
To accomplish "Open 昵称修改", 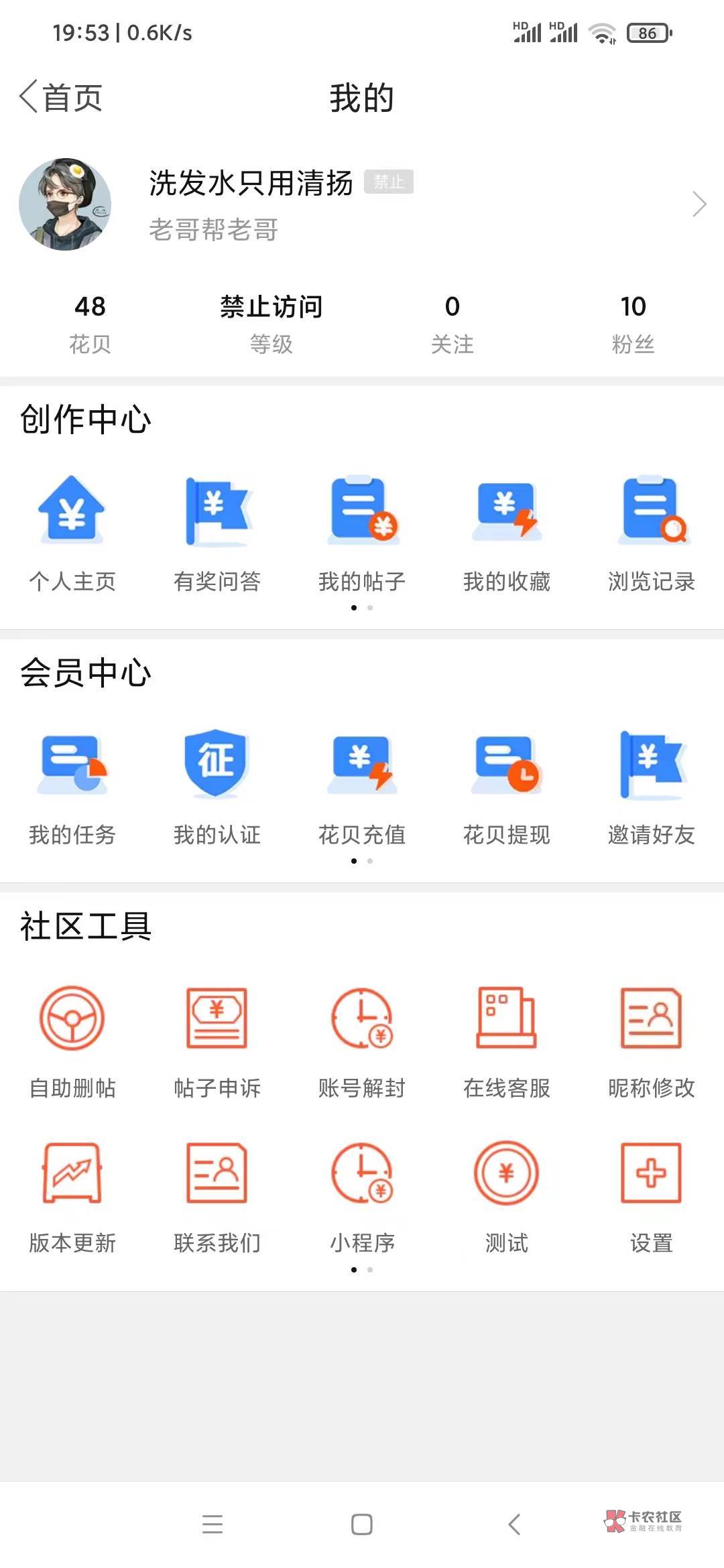I will (652, 1040).
